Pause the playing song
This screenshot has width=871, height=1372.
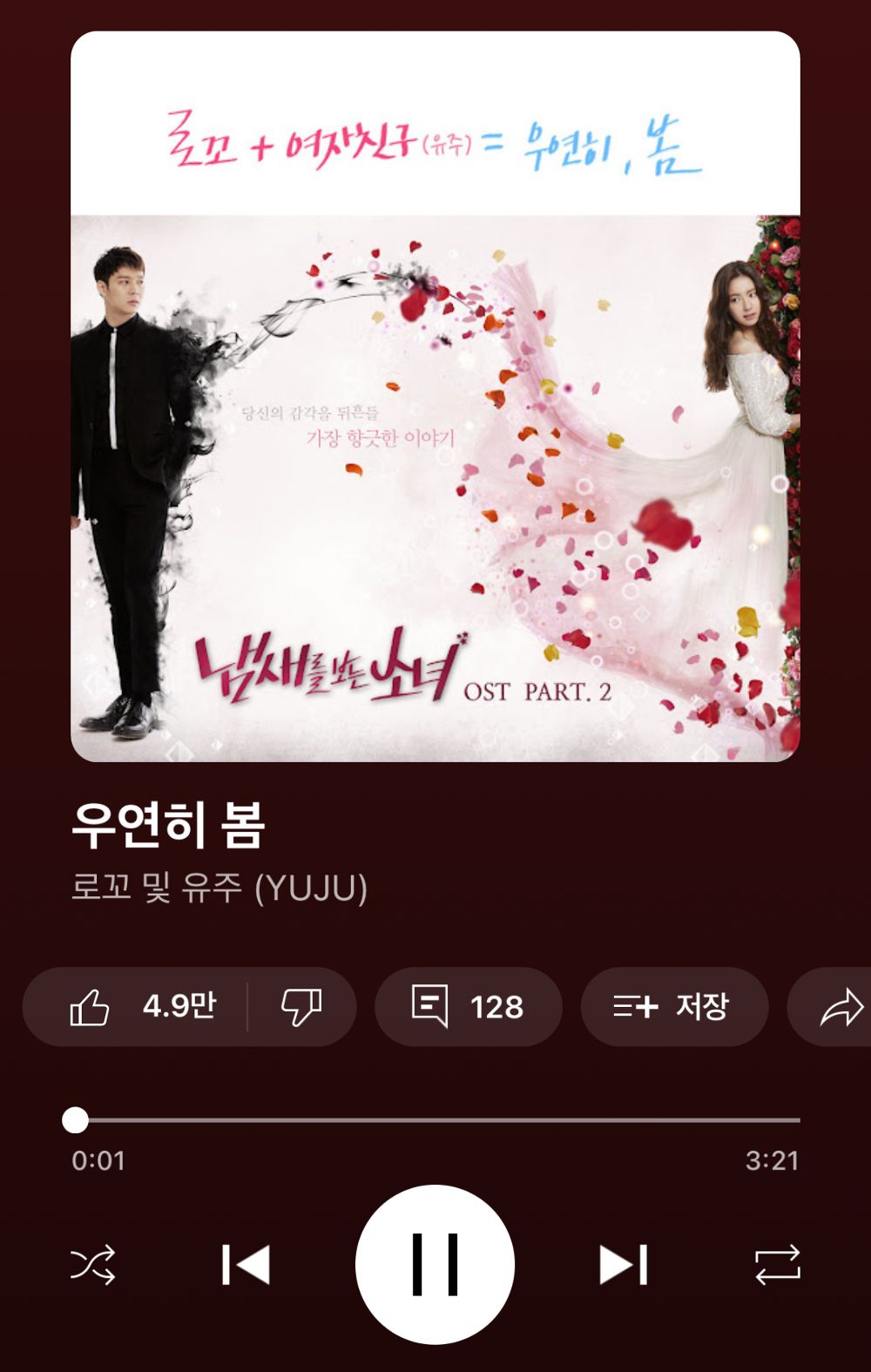tap(435, 1264)
